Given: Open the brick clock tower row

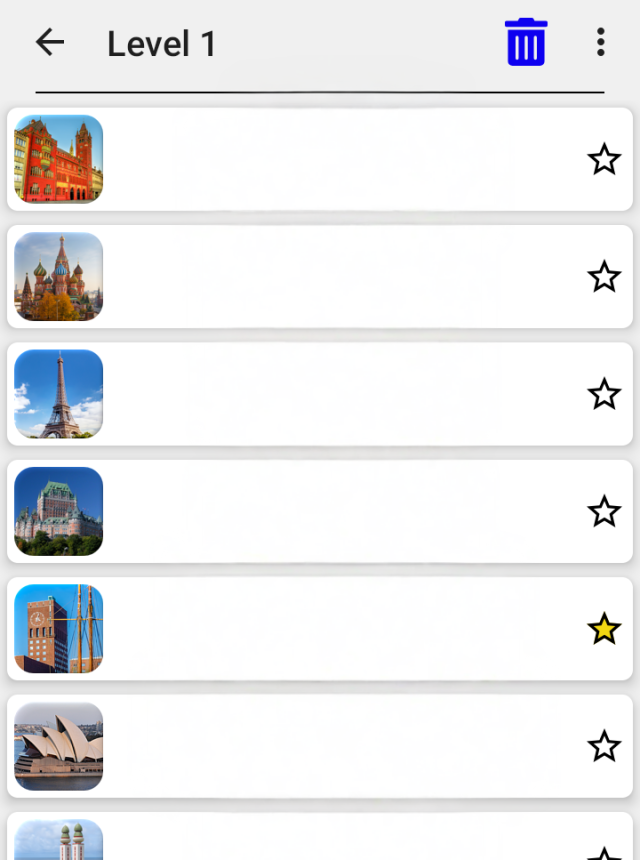Looking at the screenshot, I should [320, 629].
